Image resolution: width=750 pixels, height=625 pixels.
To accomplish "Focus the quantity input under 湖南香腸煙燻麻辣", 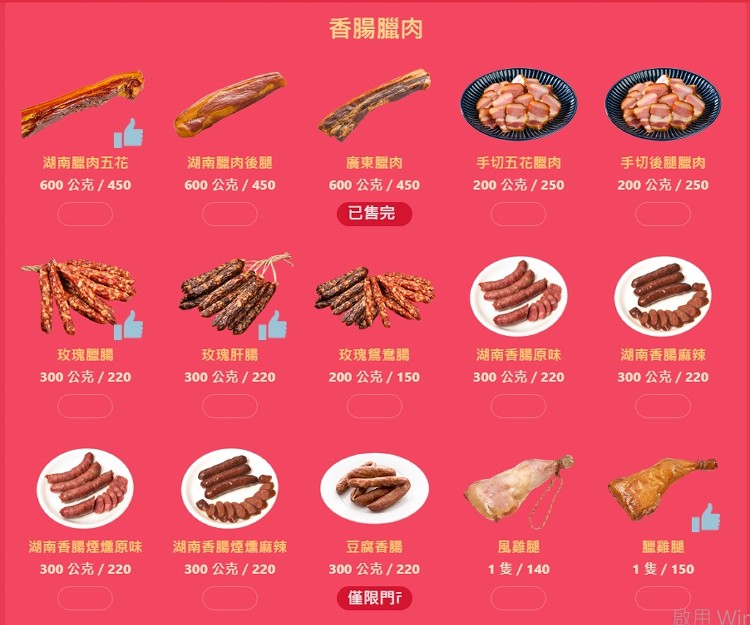I will (x=229, y=598).
